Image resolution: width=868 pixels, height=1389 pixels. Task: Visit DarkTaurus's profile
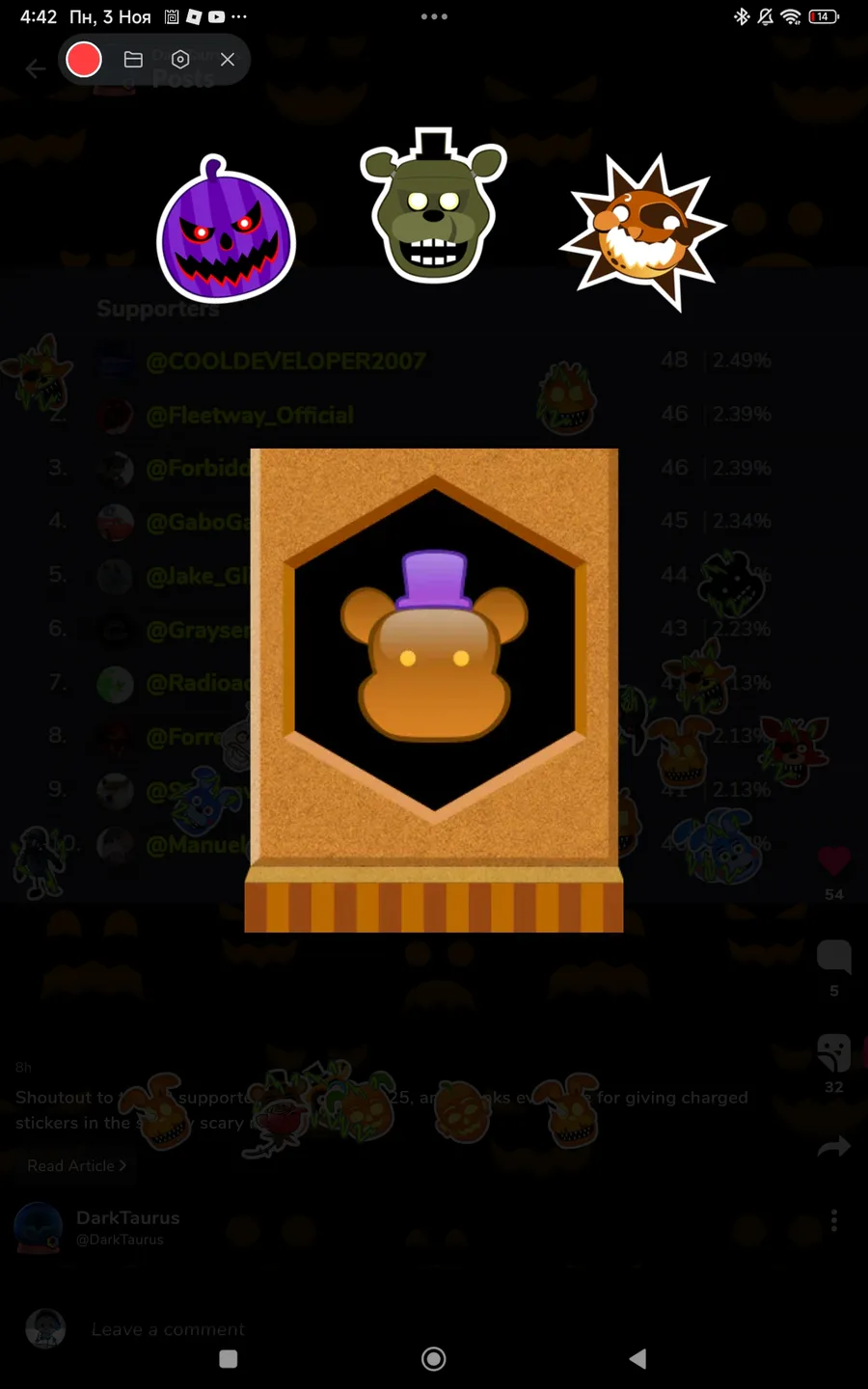coord(127,1218)
